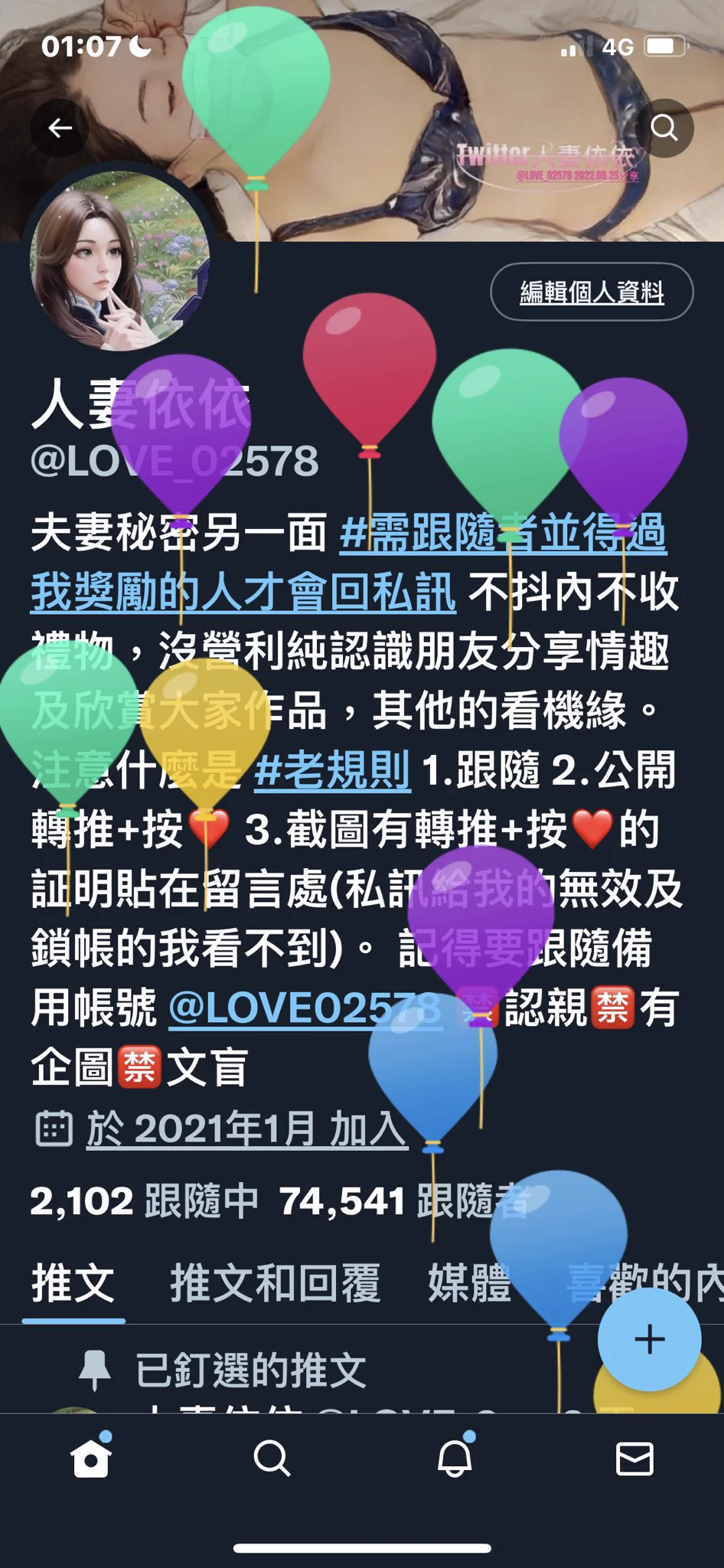
Task: Switch to the 媒體 tab
Action: (x=468, y=1284)
